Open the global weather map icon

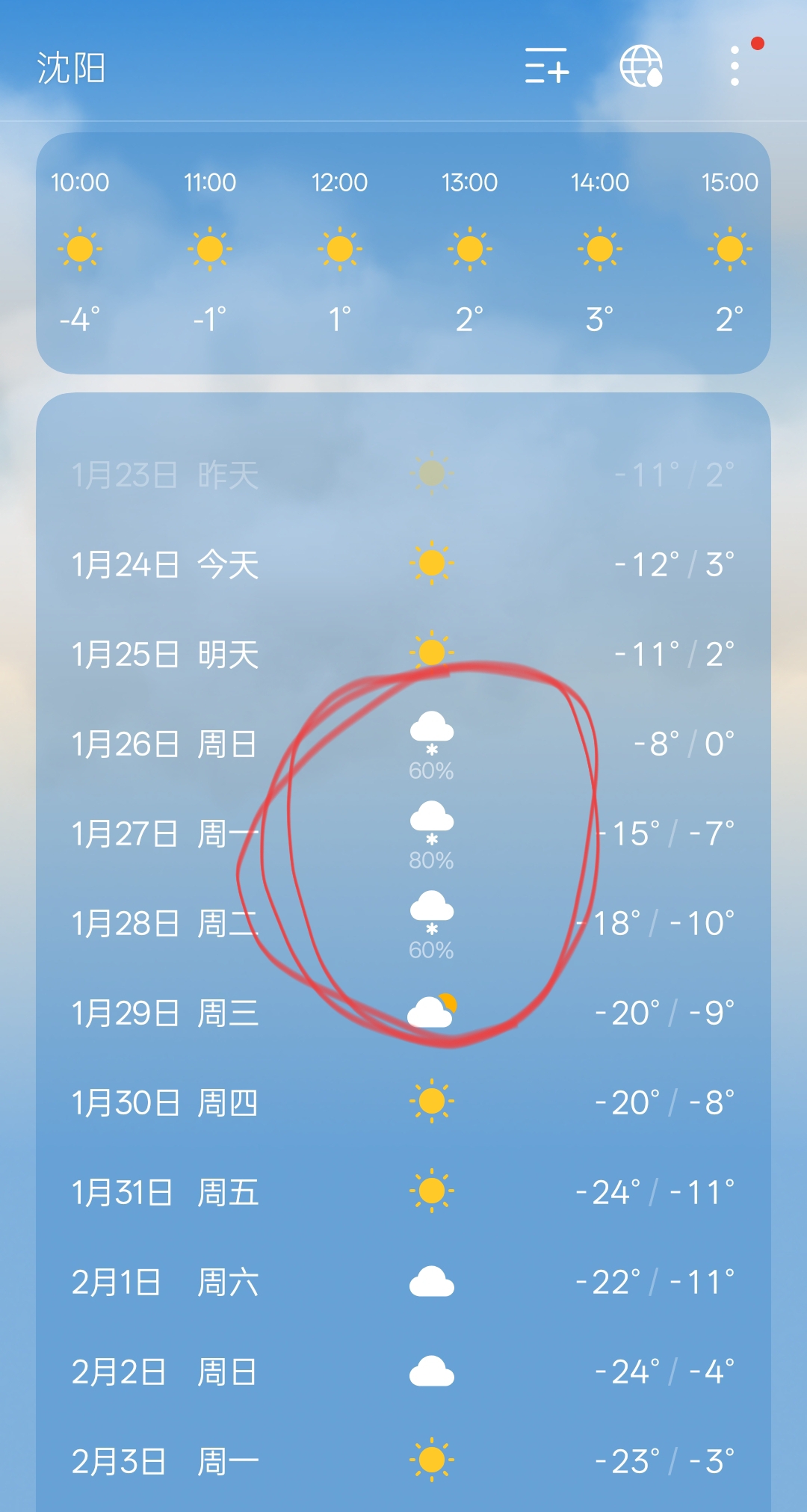[x=641, y=66]
